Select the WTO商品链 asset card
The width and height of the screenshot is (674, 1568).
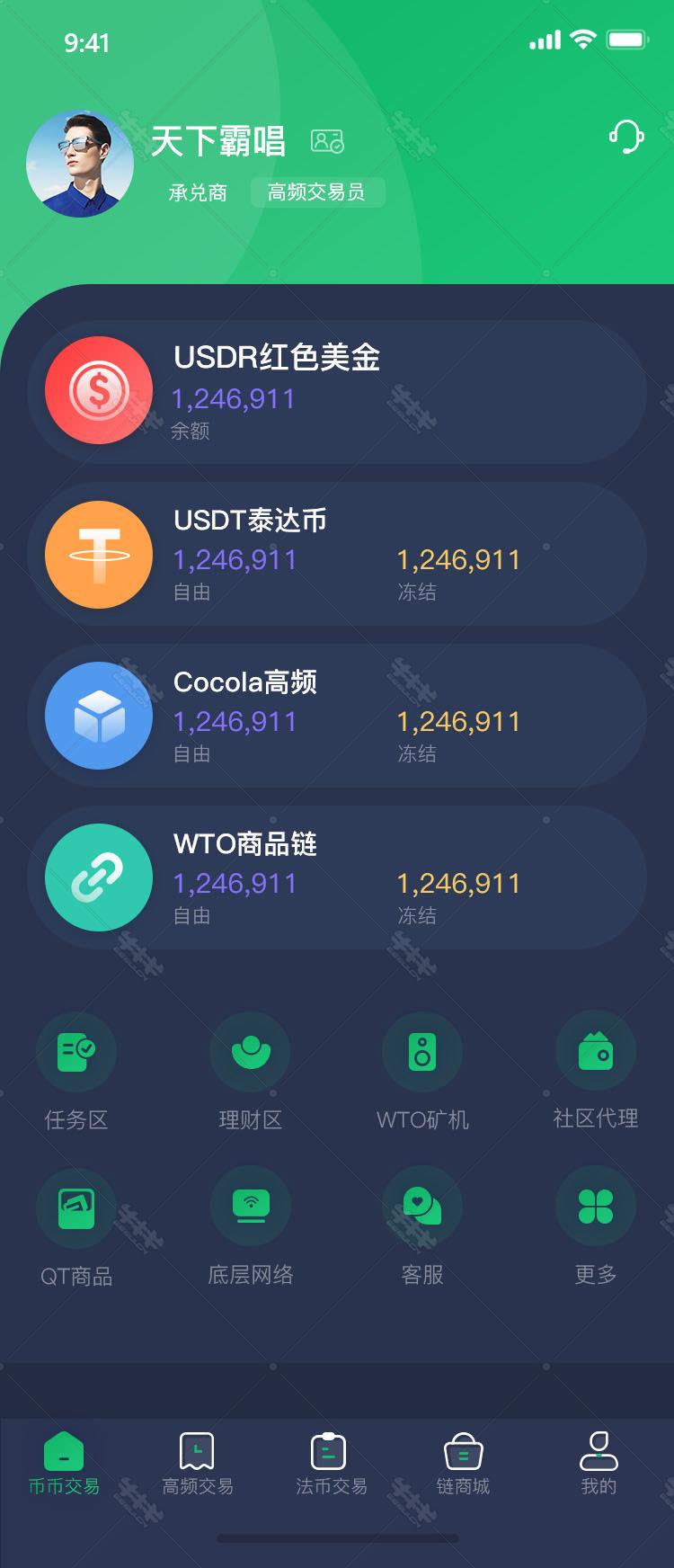337,878
